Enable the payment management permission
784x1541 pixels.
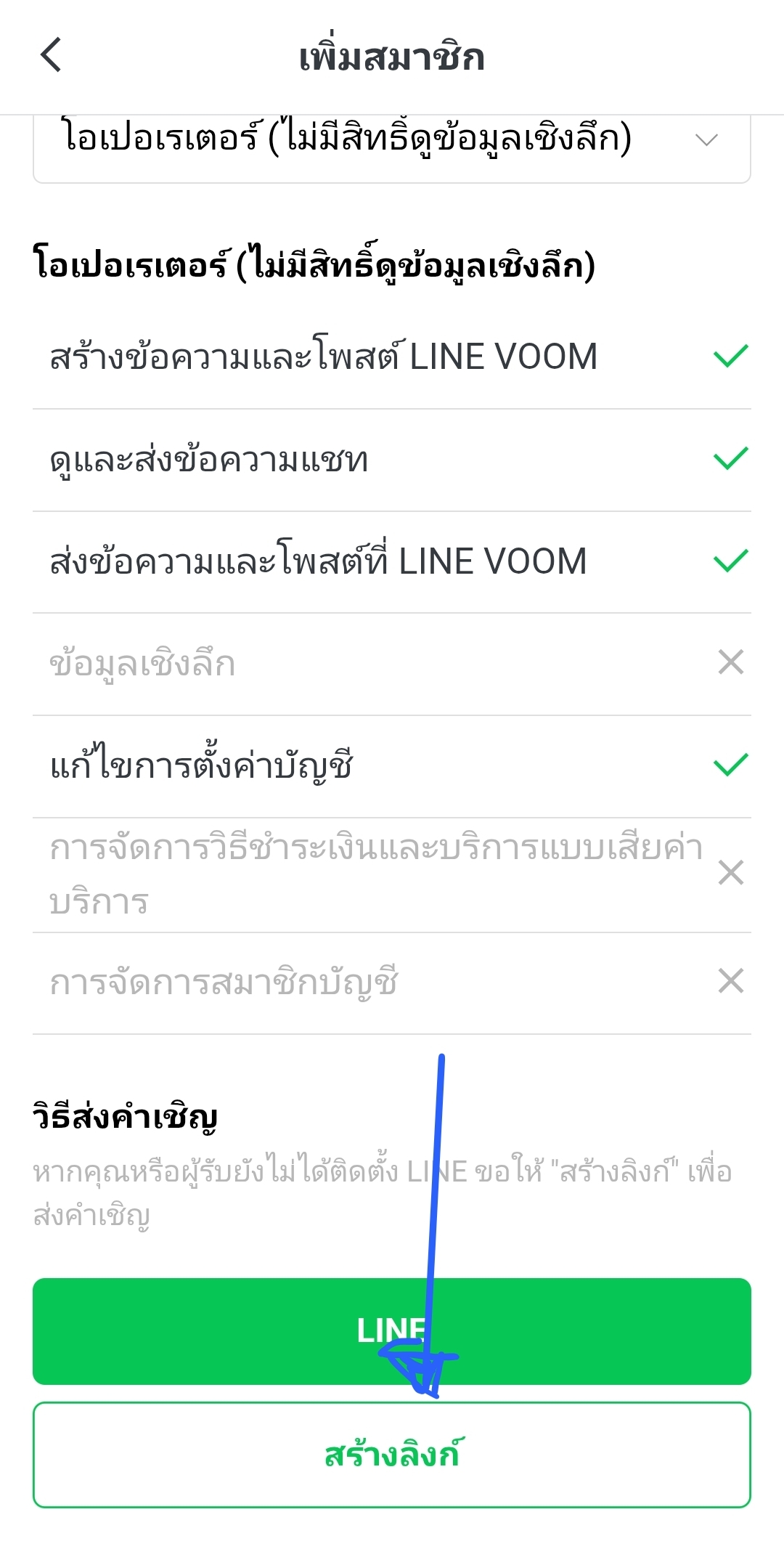tap(730, 872)
